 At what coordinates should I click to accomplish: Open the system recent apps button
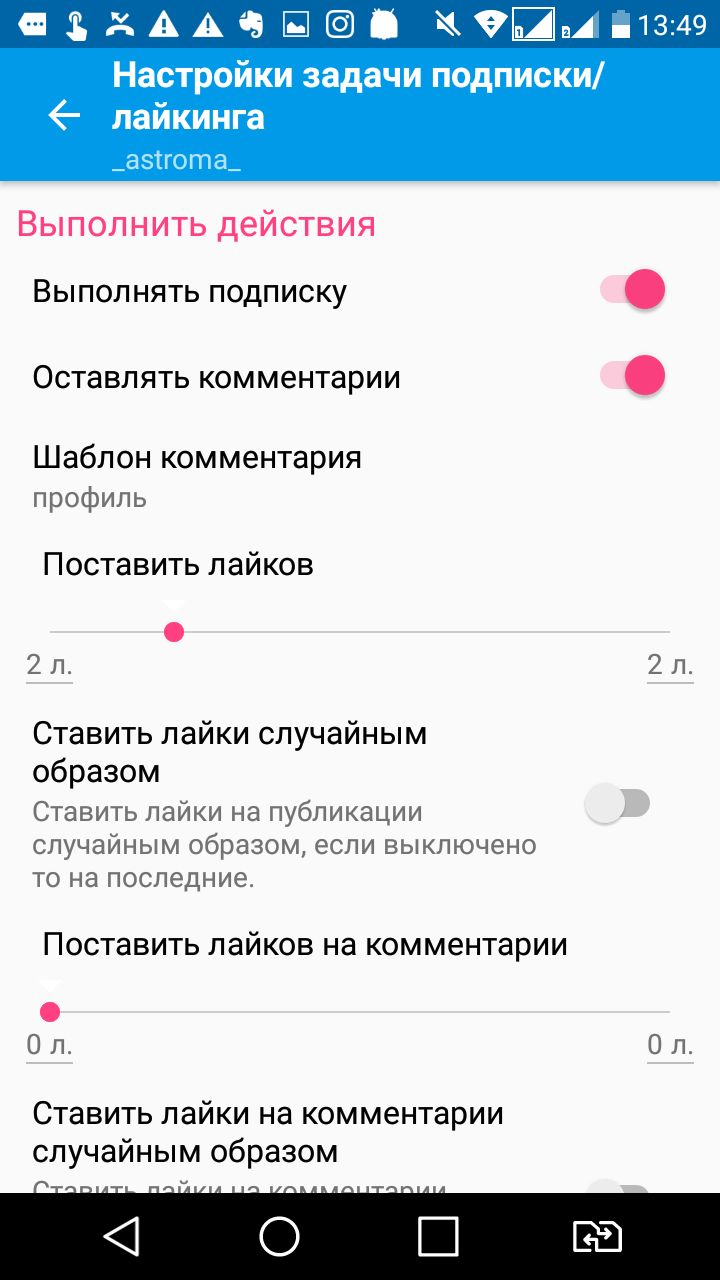click(x=438, y=1237)
